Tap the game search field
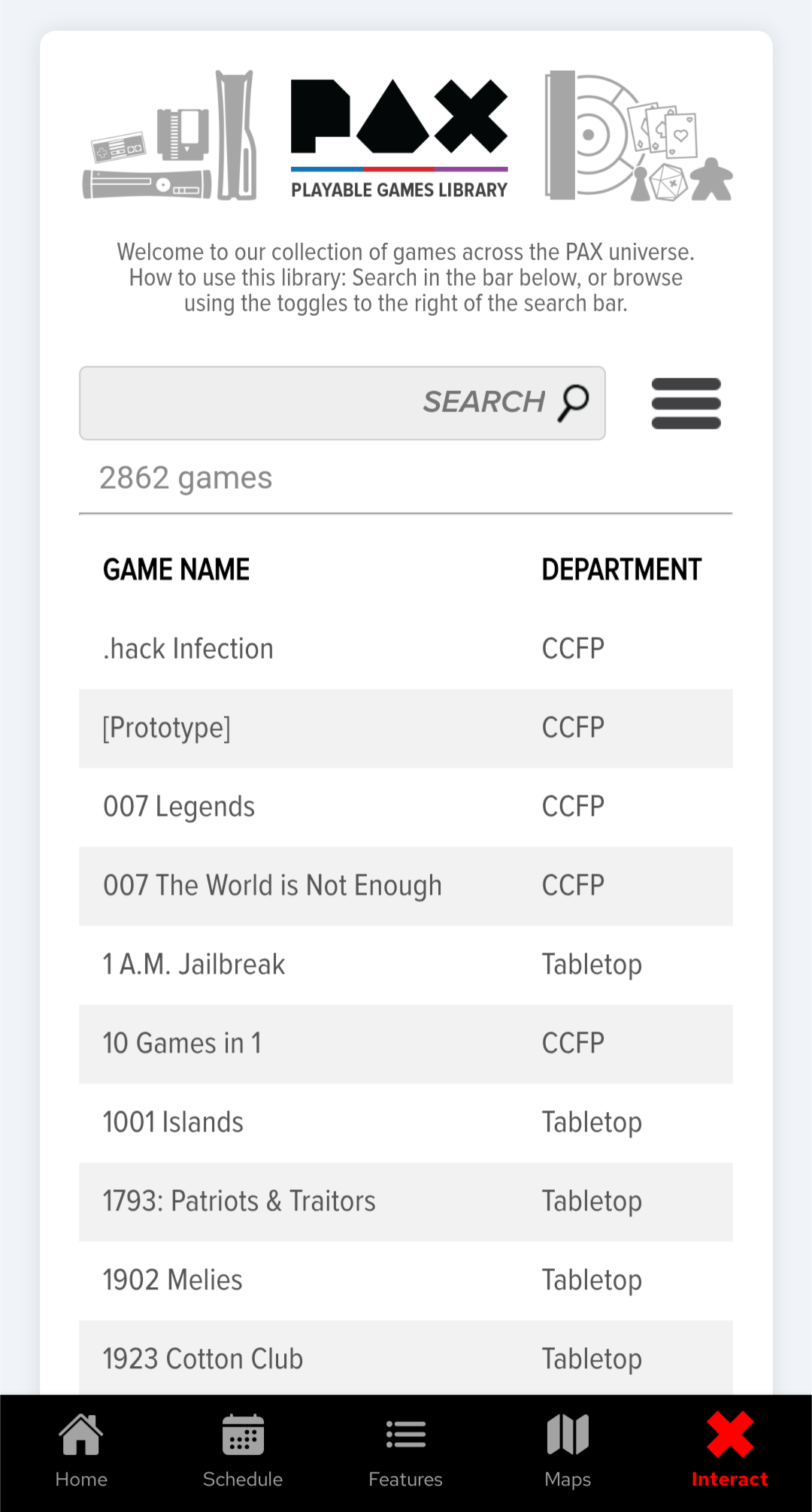 pyautogui.click(x=342, y=403)
